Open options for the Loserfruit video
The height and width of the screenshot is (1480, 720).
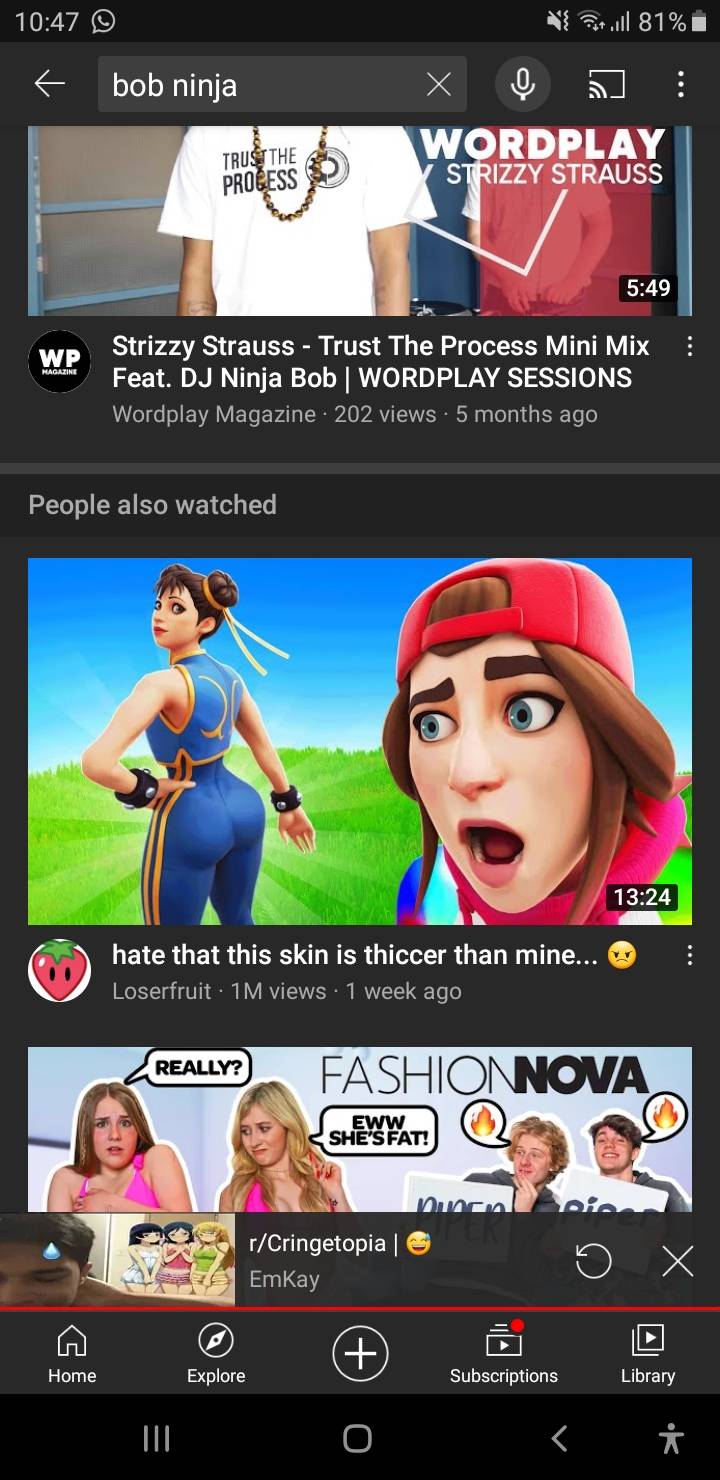coord(688,957)
